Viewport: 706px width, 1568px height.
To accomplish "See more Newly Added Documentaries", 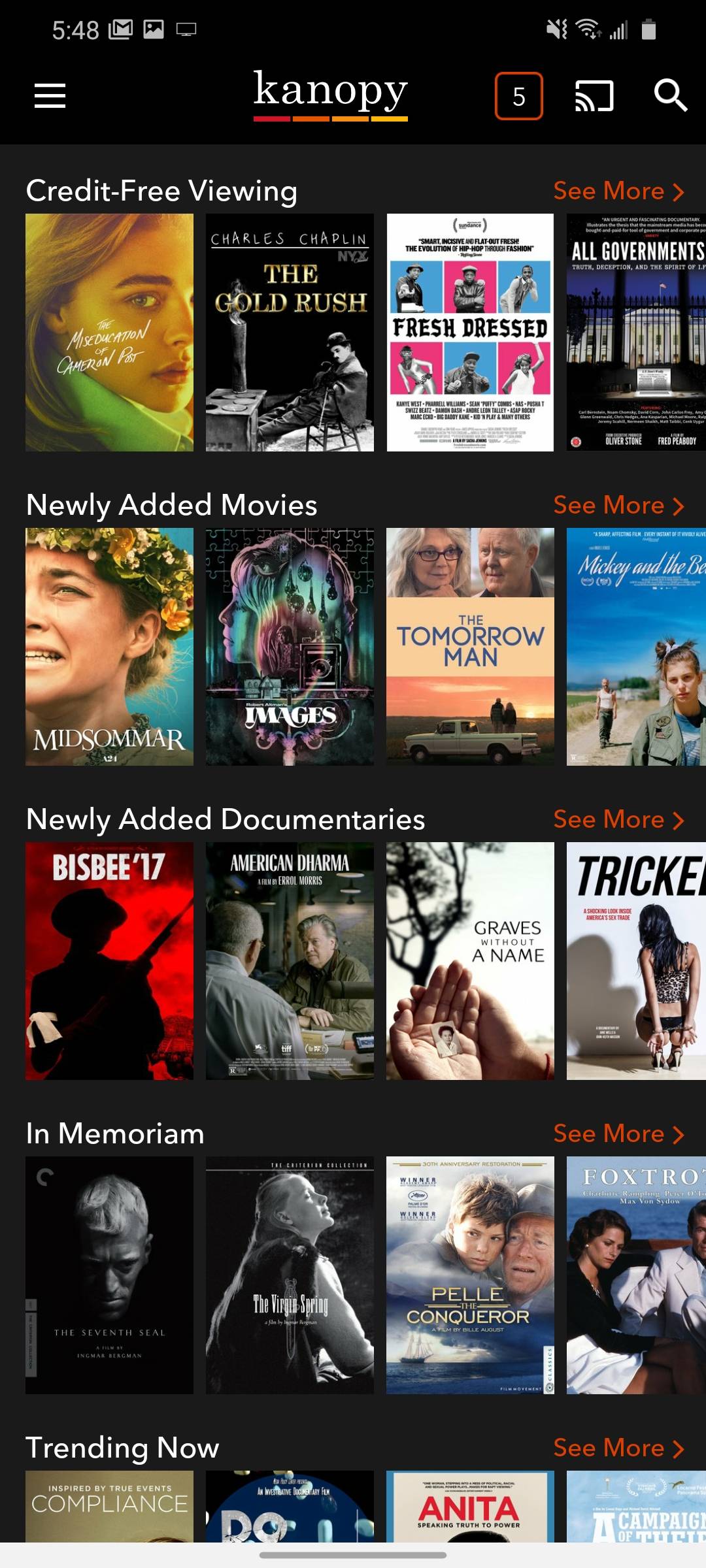I will [x=618, y=820].
